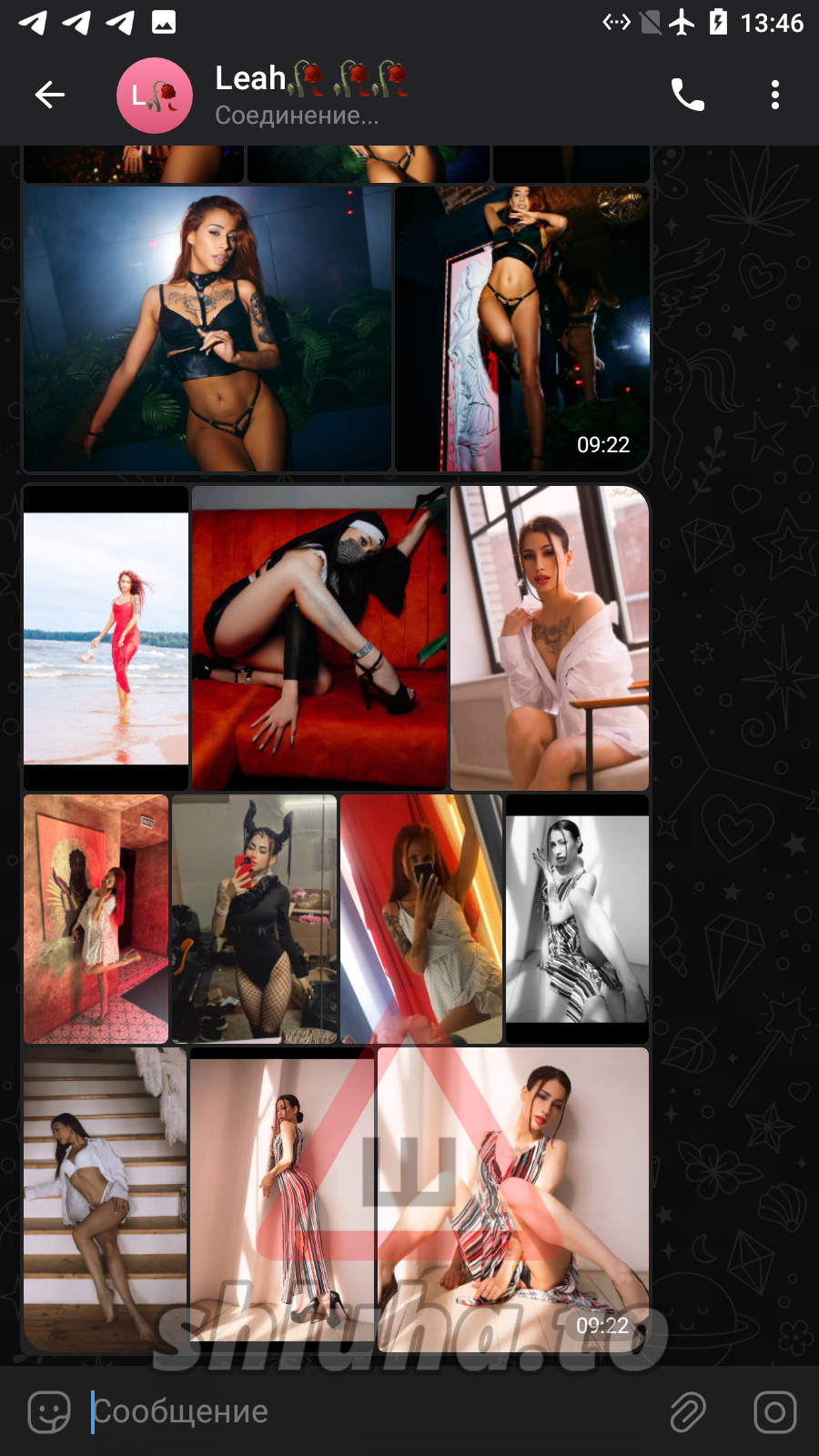The image size is (819, 1456).
Task: Start a voice call with Leah
Action: pos(687,95)
